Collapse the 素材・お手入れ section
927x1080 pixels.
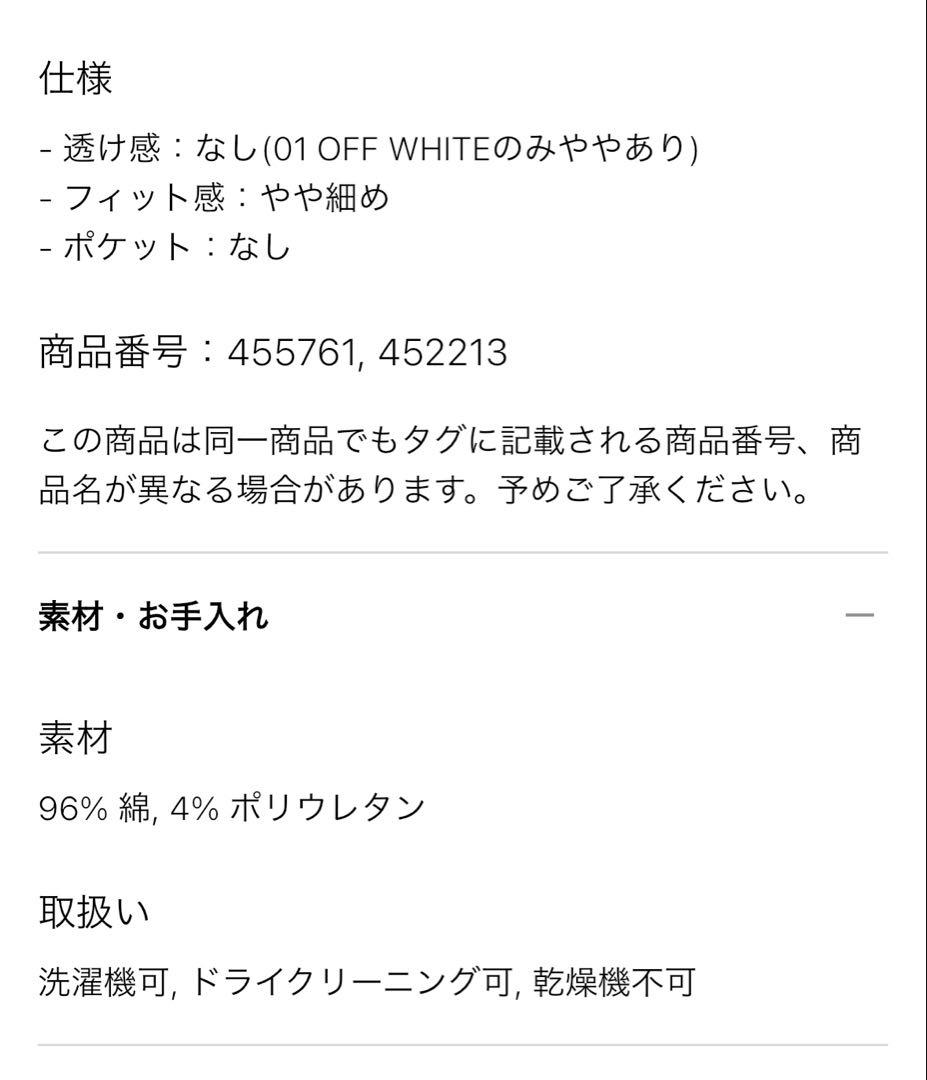click(x=859, y=615)
